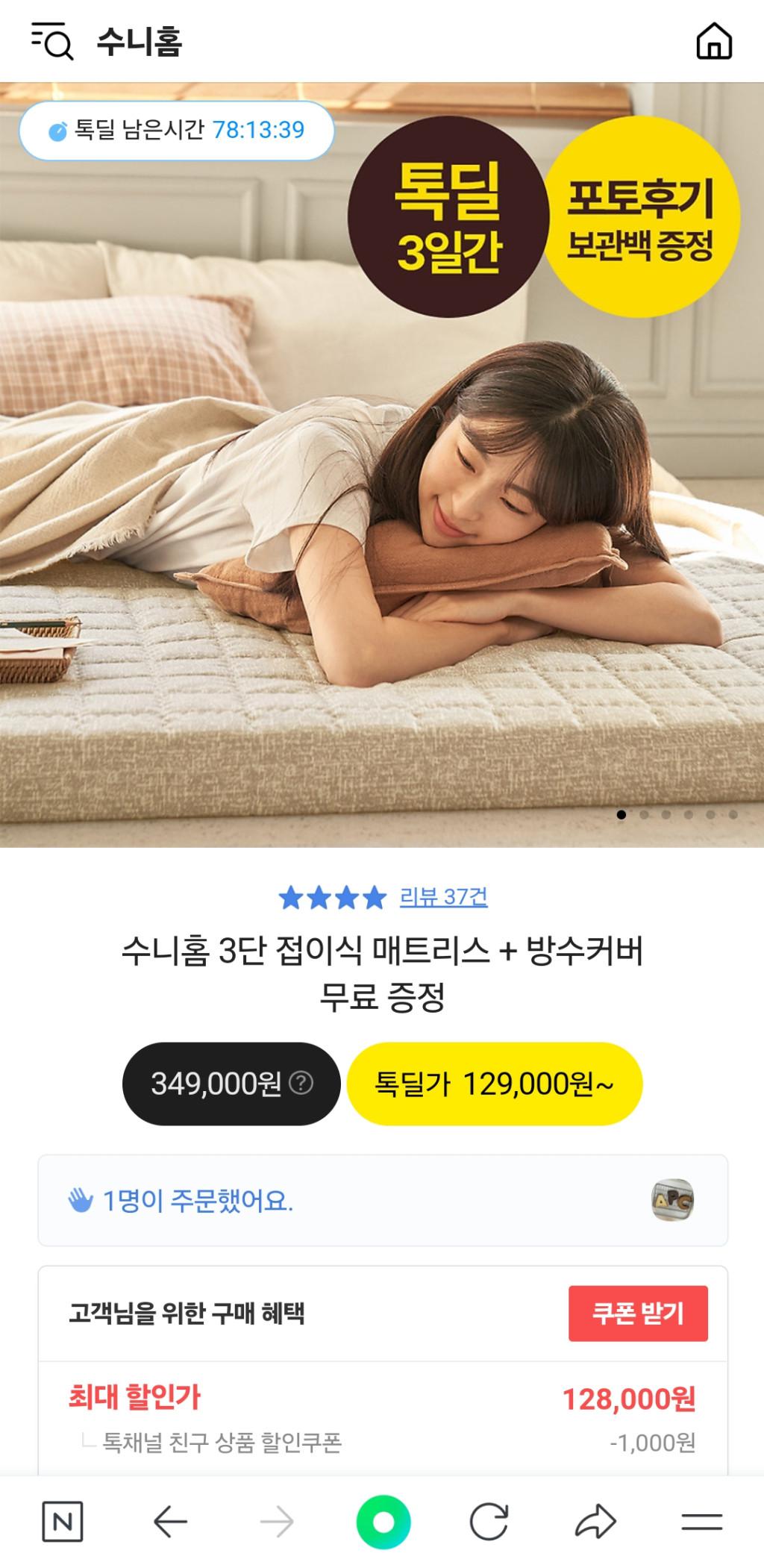Tap the 1명이 주문했어요 order banner

382,1200
